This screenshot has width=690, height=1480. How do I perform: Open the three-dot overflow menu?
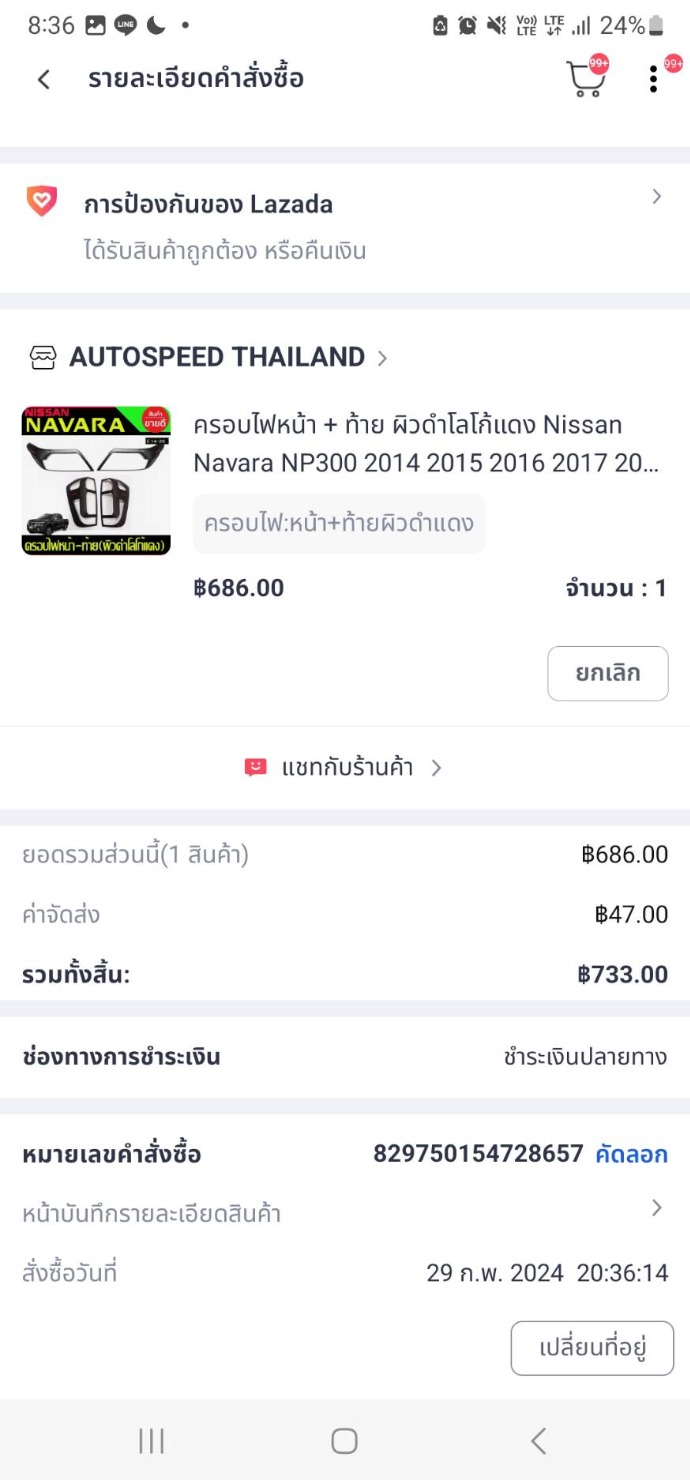[653, 79]
